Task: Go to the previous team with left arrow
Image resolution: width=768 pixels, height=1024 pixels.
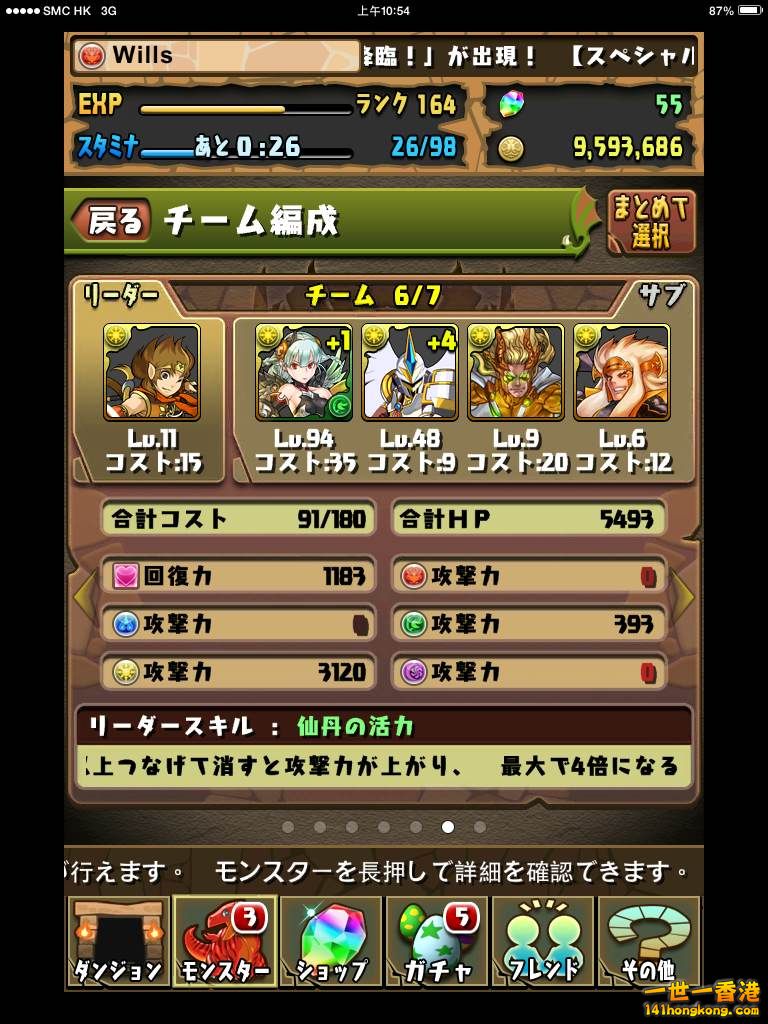Action: coord(82,597)
